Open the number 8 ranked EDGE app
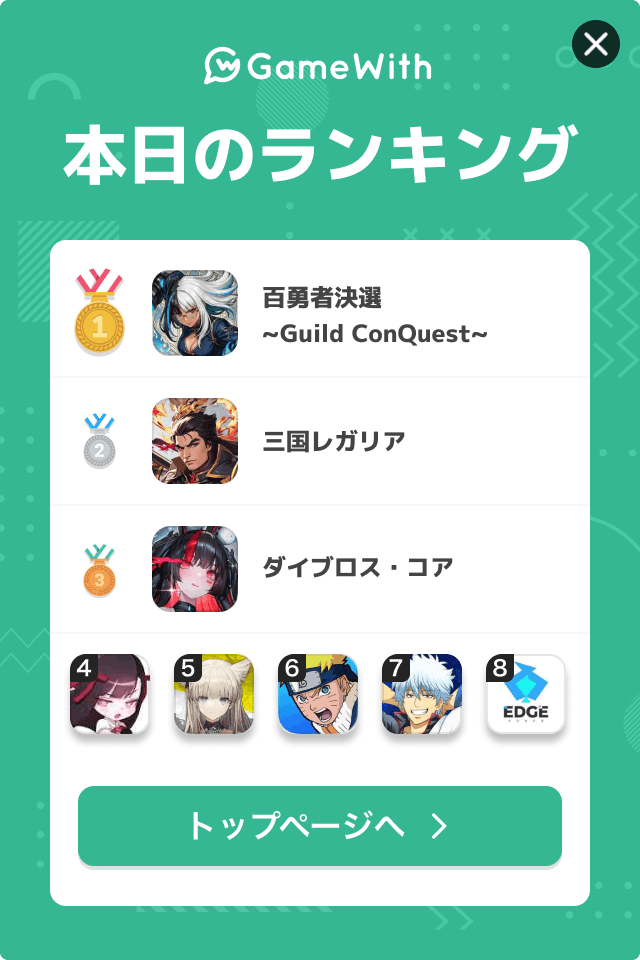 (x=526, y=695)
